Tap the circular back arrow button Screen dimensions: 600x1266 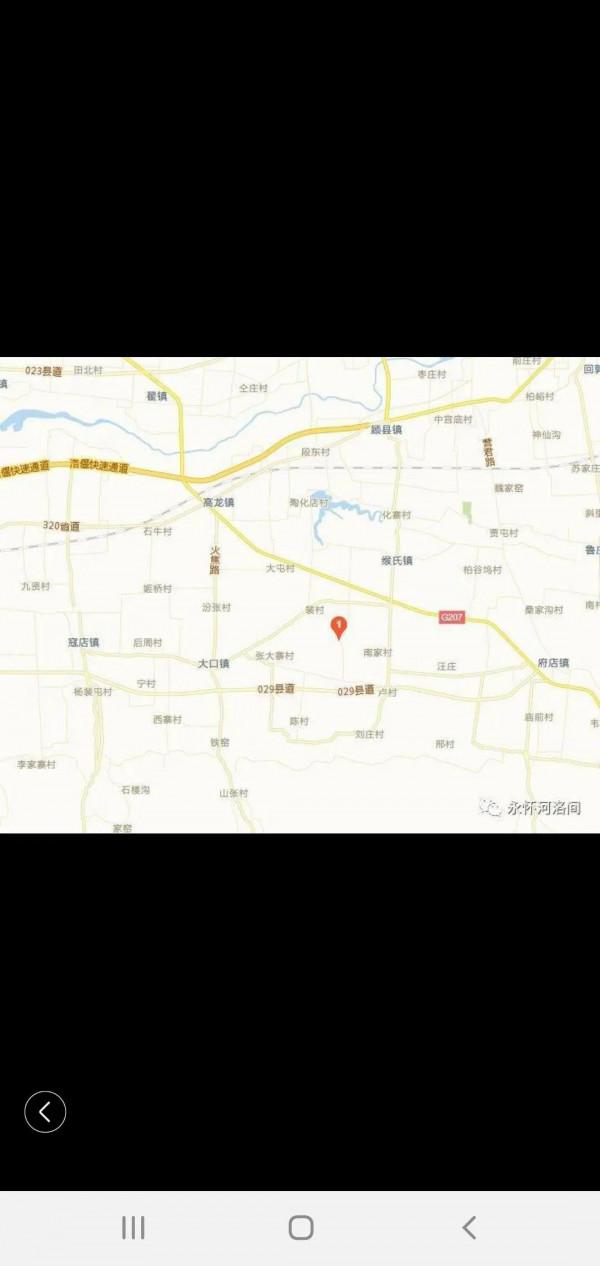coord(45,1111)
